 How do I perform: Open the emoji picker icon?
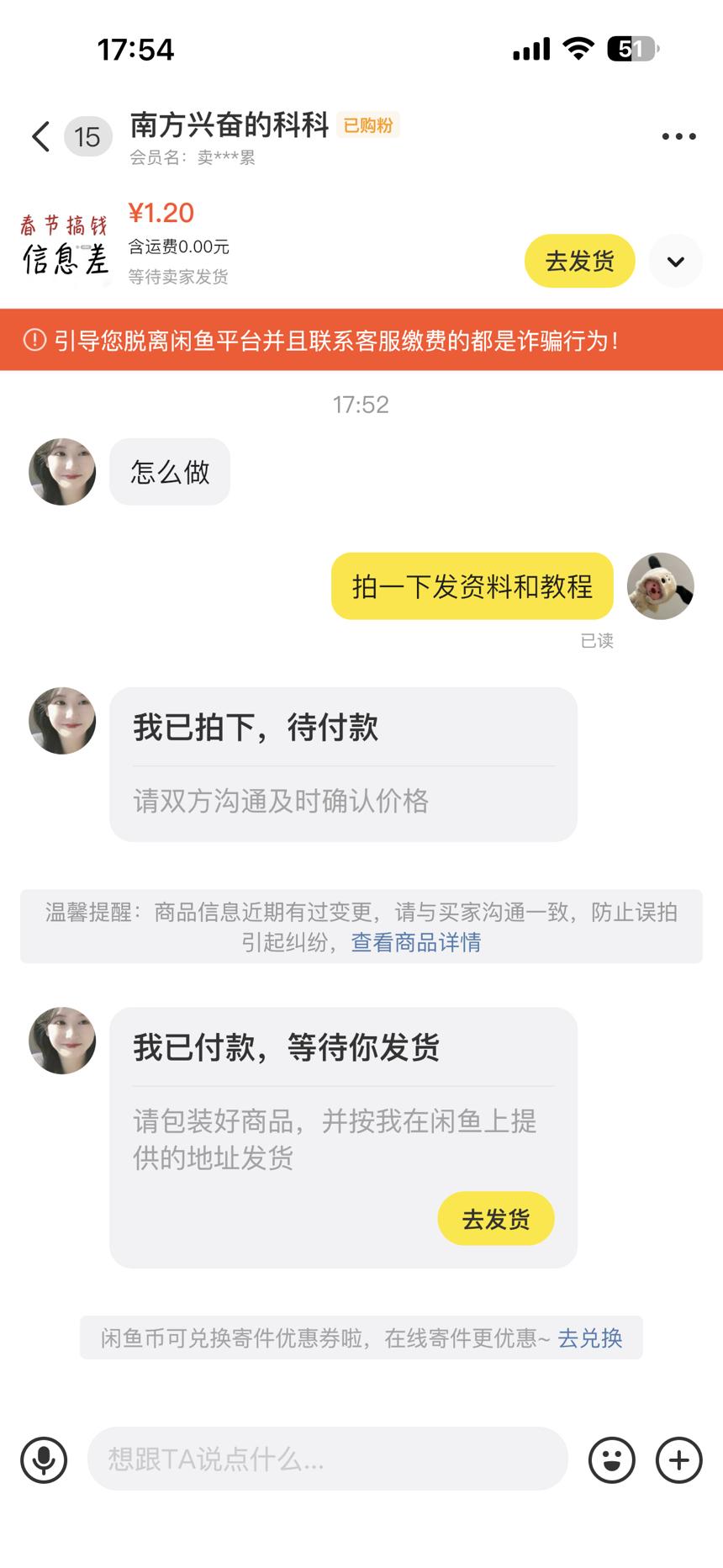point(613,1460)
